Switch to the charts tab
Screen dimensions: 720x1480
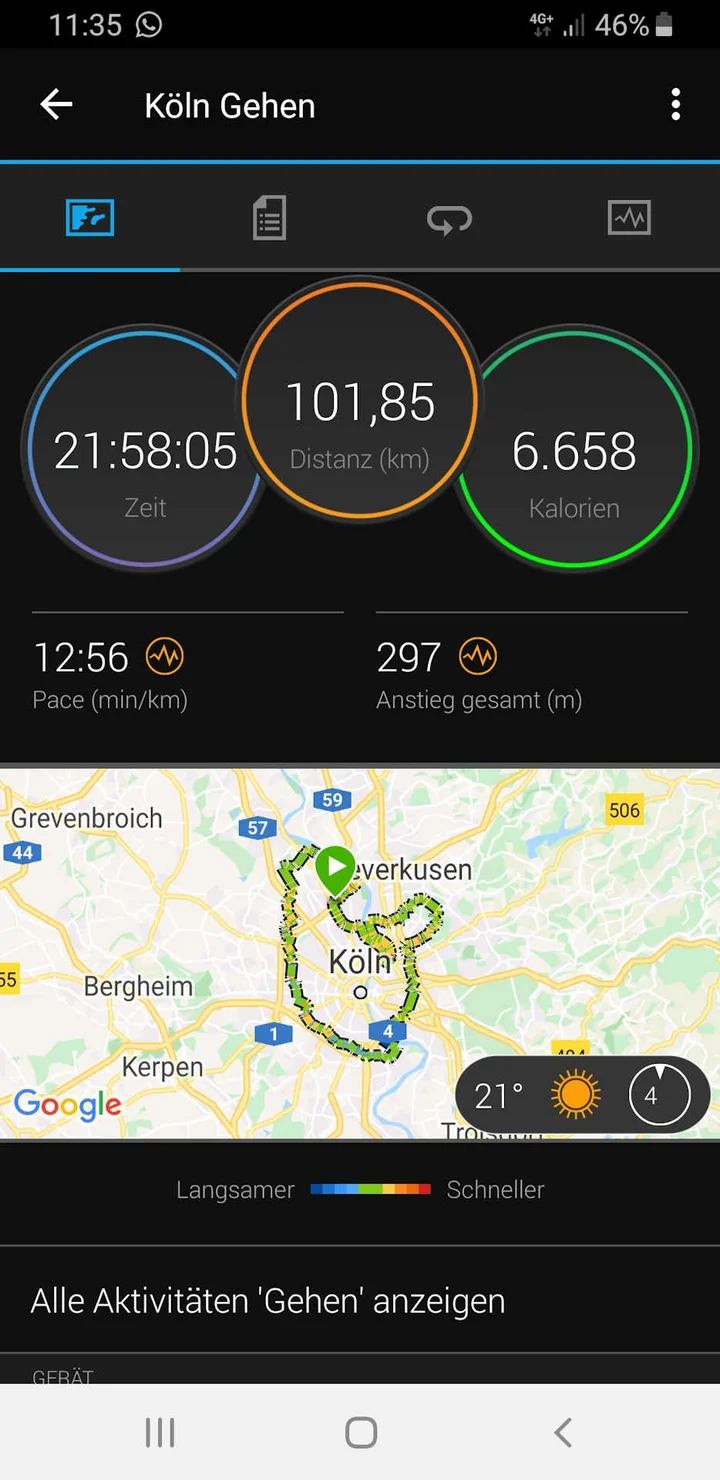(x=629, y=217)
